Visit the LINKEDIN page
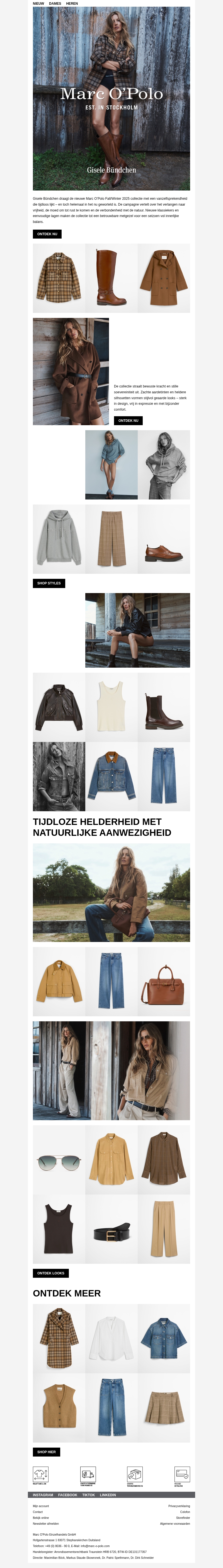The width and height of the screenshot is (223, 1568). point(108,1495)
